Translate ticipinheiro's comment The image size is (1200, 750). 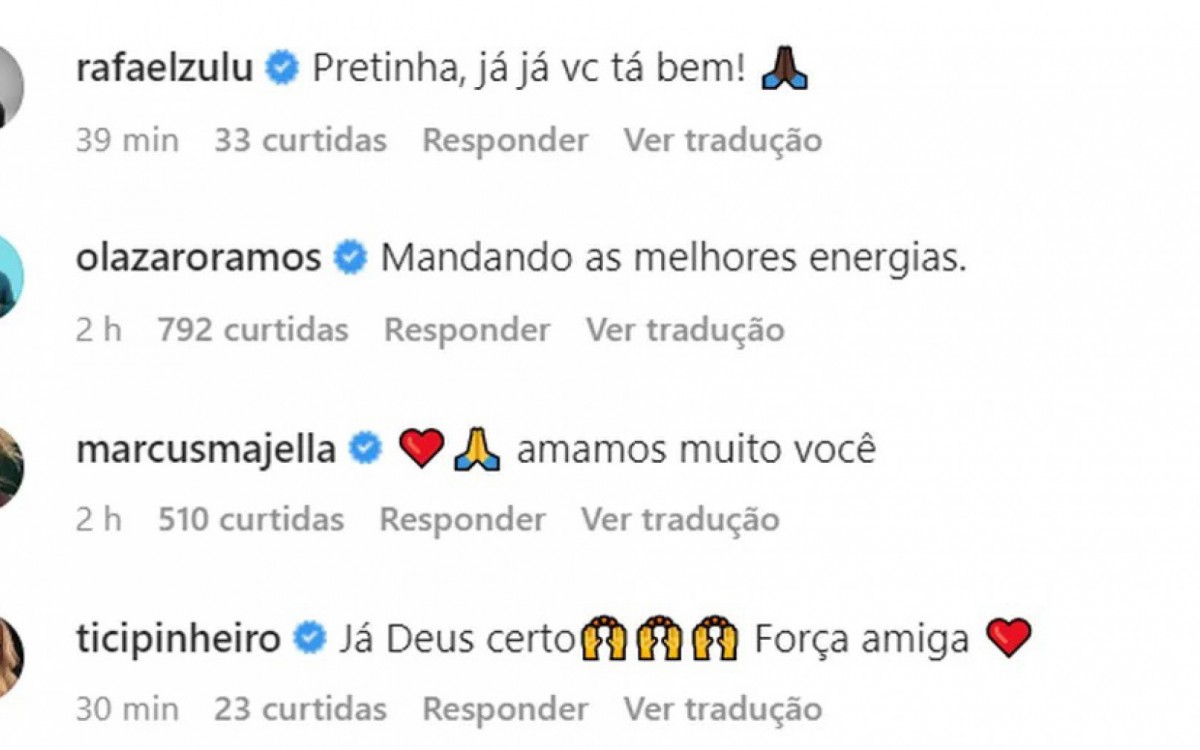tap(722, 710)
